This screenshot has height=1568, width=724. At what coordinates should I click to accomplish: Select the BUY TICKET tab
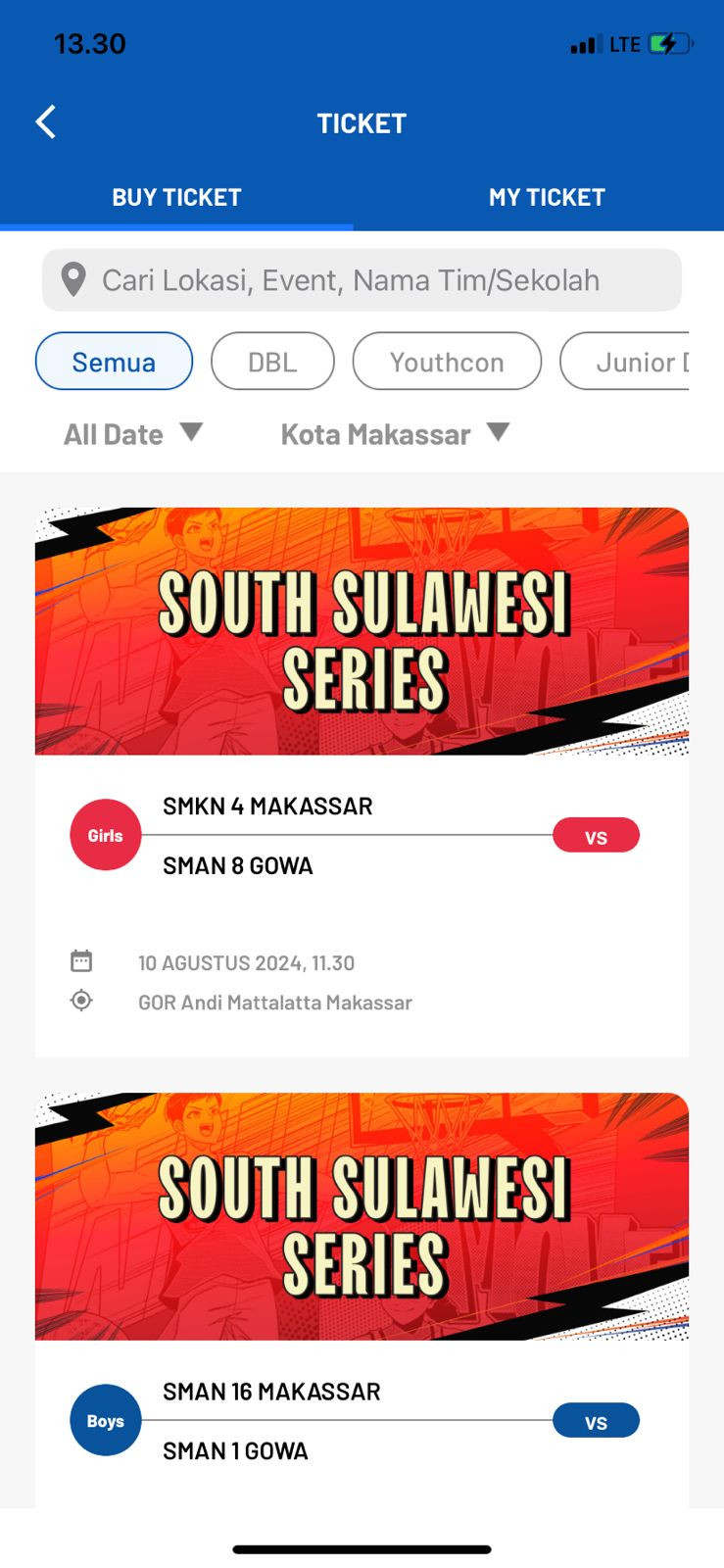(176, 197)
